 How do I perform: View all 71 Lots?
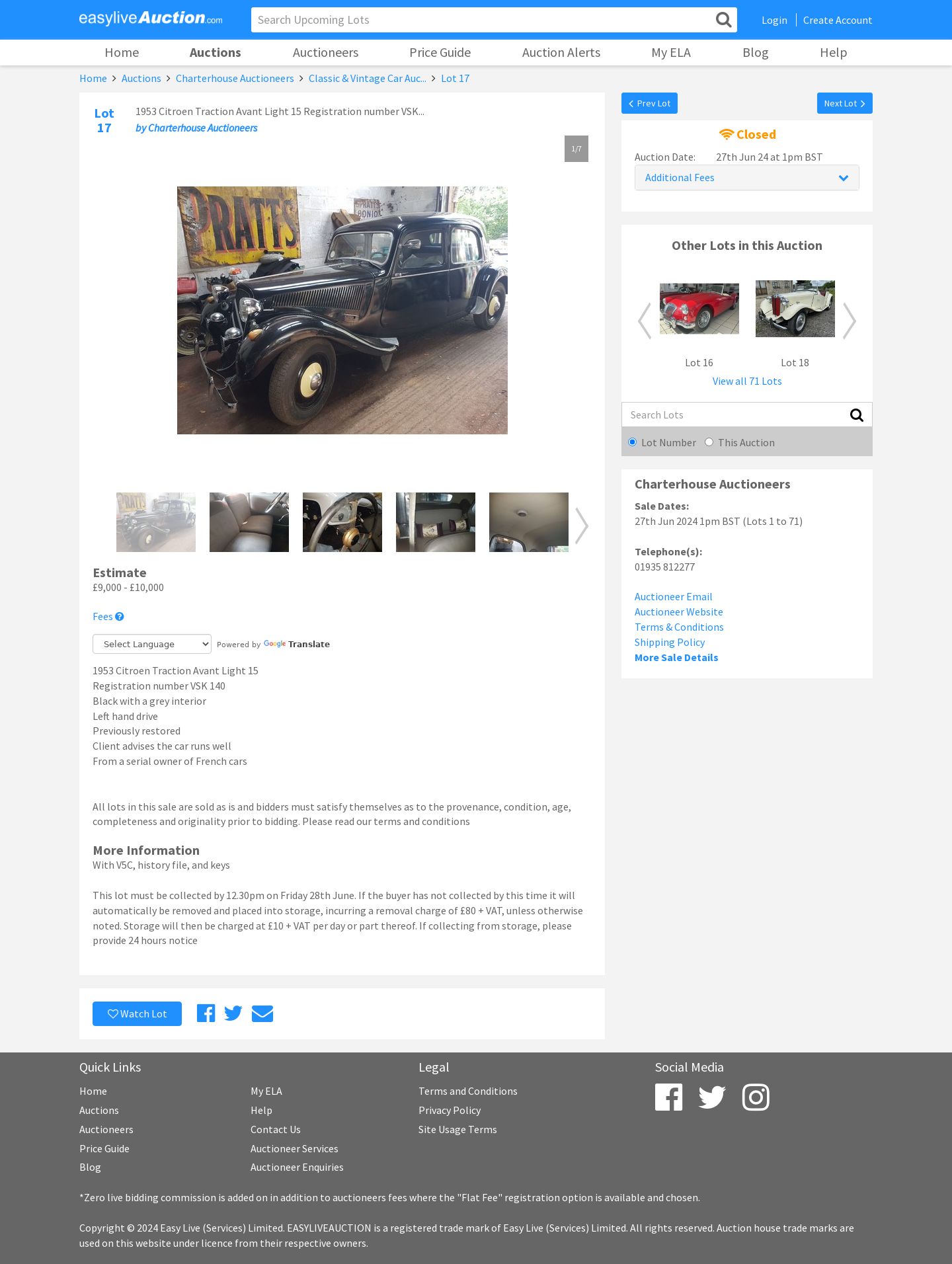pyautogui.click(x=746, y=381)
